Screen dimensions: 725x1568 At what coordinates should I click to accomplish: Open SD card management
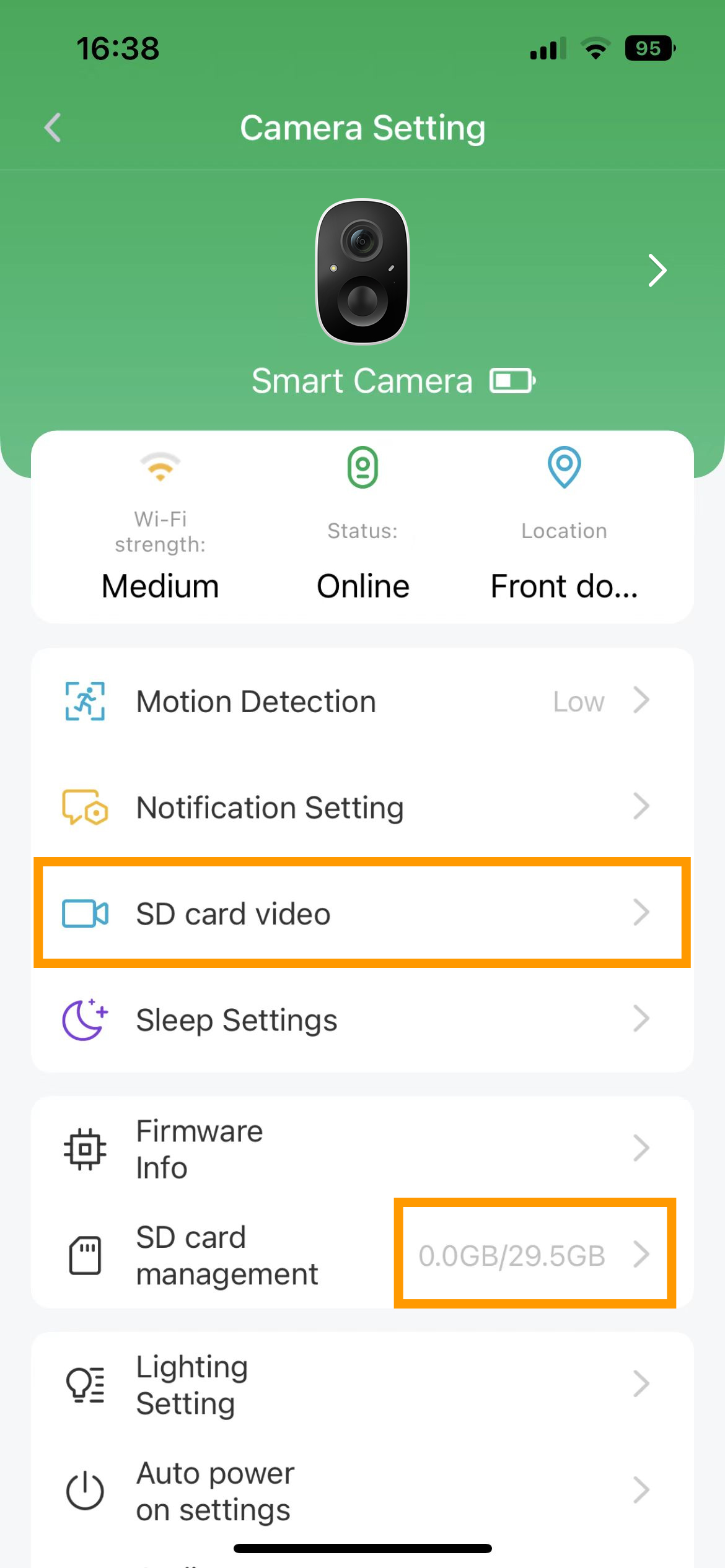(362, 1255)
